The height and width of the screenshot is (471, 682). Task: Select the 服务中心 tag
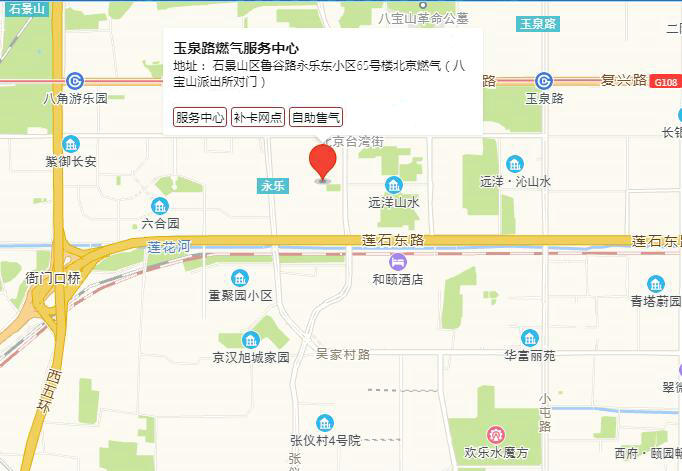pos(200,118)
